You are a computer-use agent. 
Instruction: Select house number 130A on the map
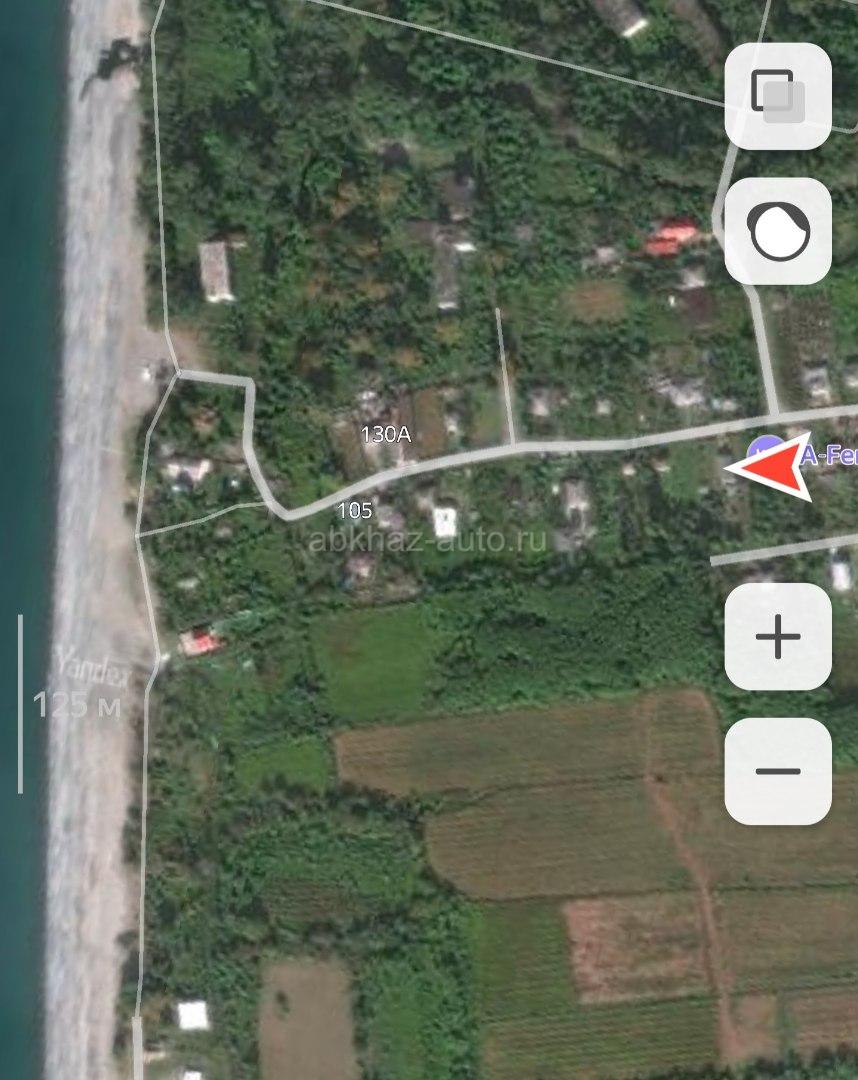point(386,434)
